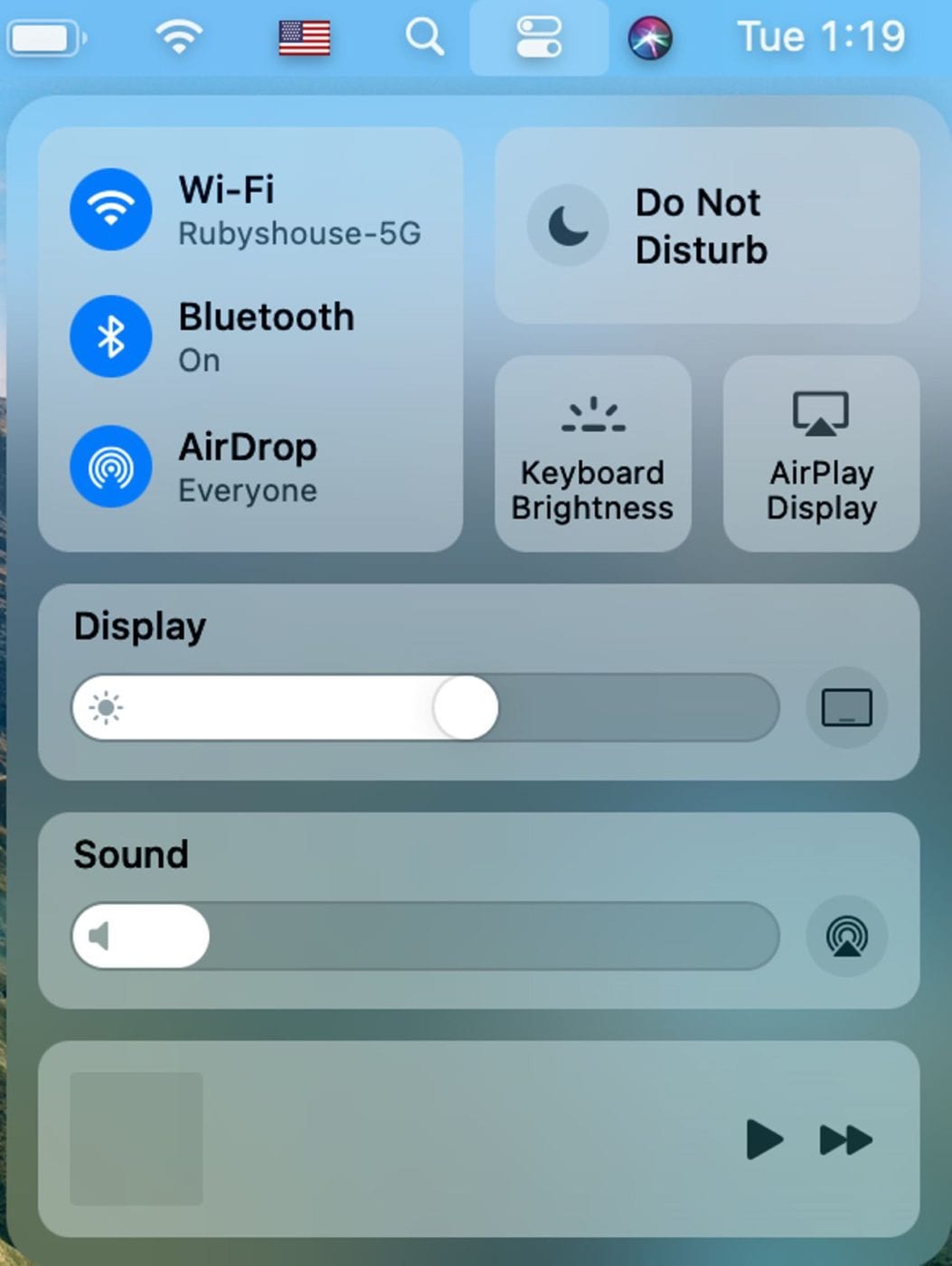This screenshot has width=952, height=1266.
Task: Open the US flag input source menu
Action: pyautogui.click(x=304, y=38)
